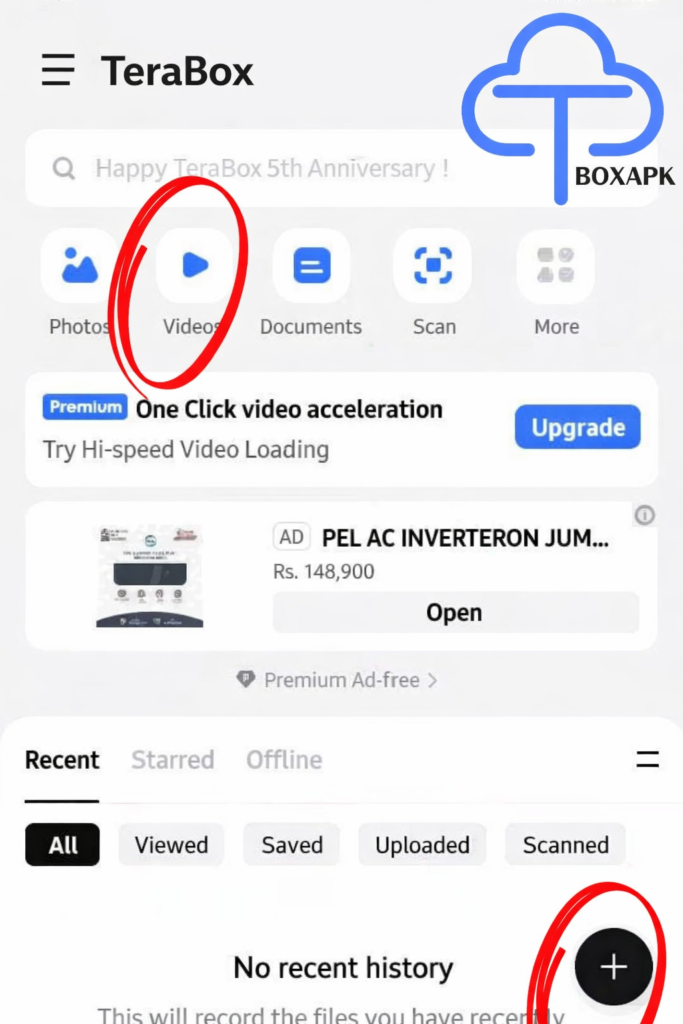Tap the plus floating action button
683x1024 pixels.
tap(613, 966)
